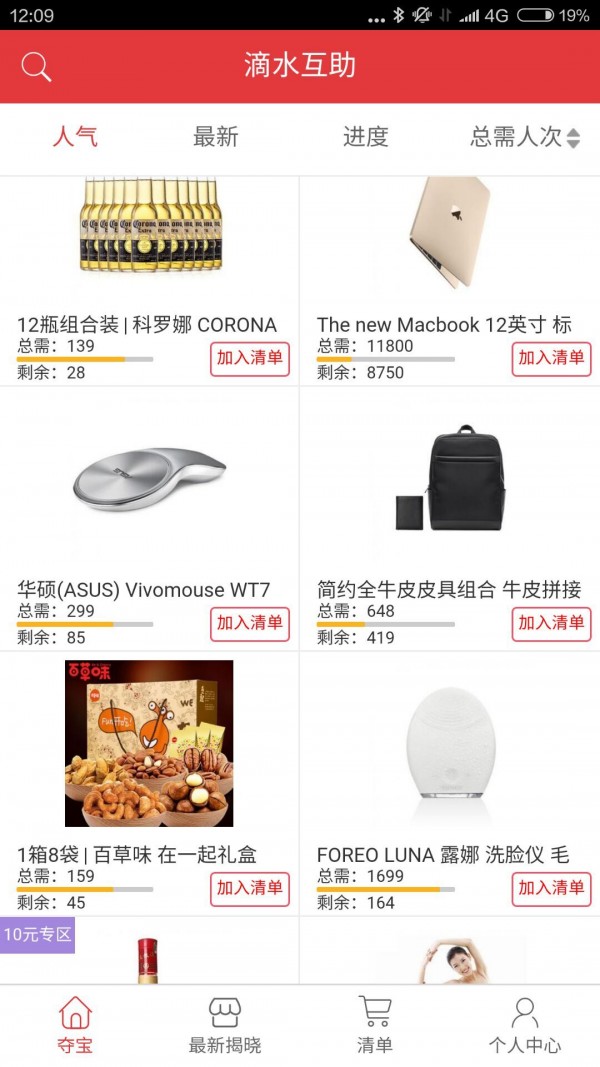The image size is (600, 1067).
Task: Go to the 最新揭晓 tab
Action: 225,1026
